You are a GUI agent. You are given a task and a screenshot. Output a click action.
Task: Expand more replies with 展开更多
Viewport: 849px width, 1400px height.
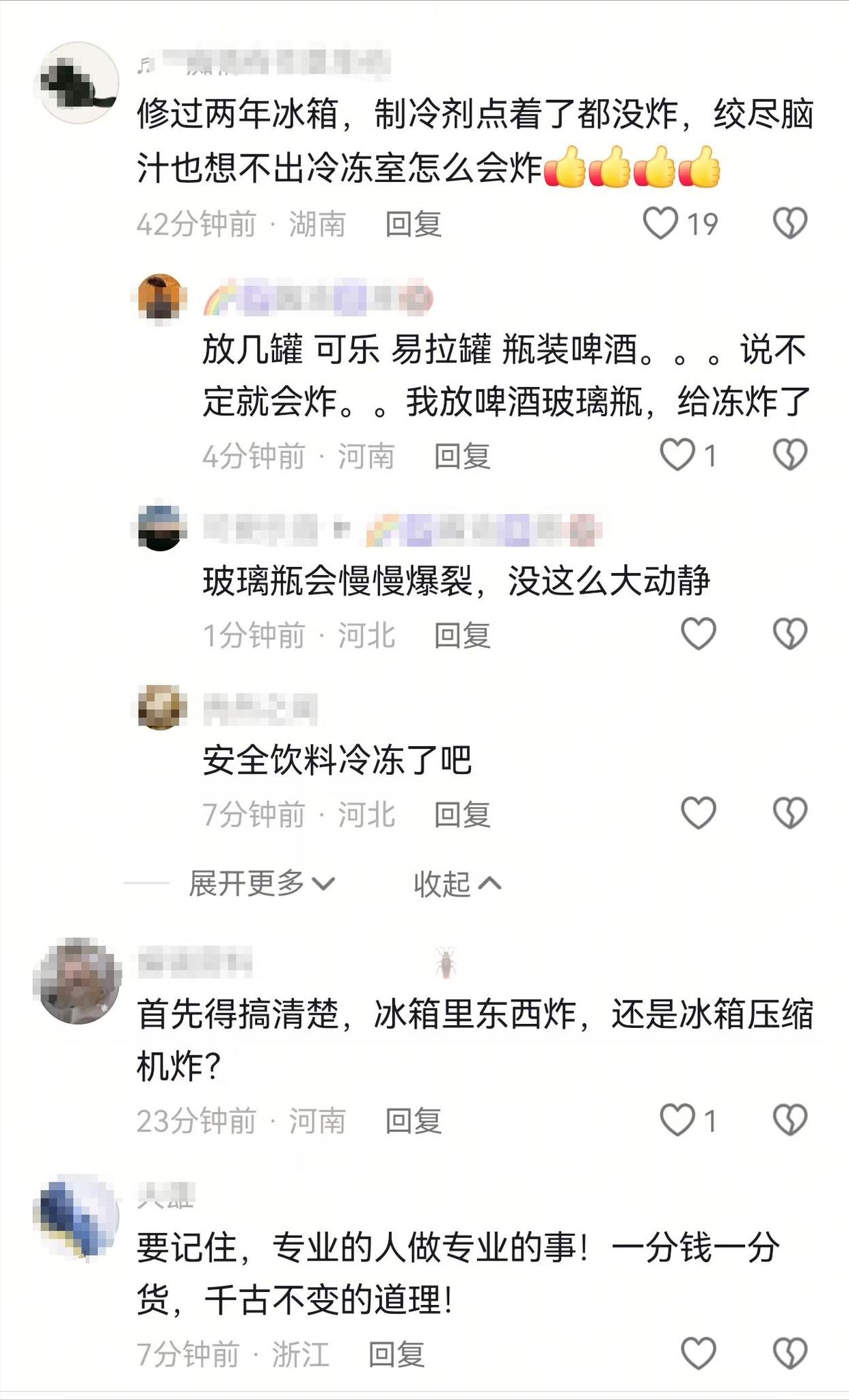(260, 884)
